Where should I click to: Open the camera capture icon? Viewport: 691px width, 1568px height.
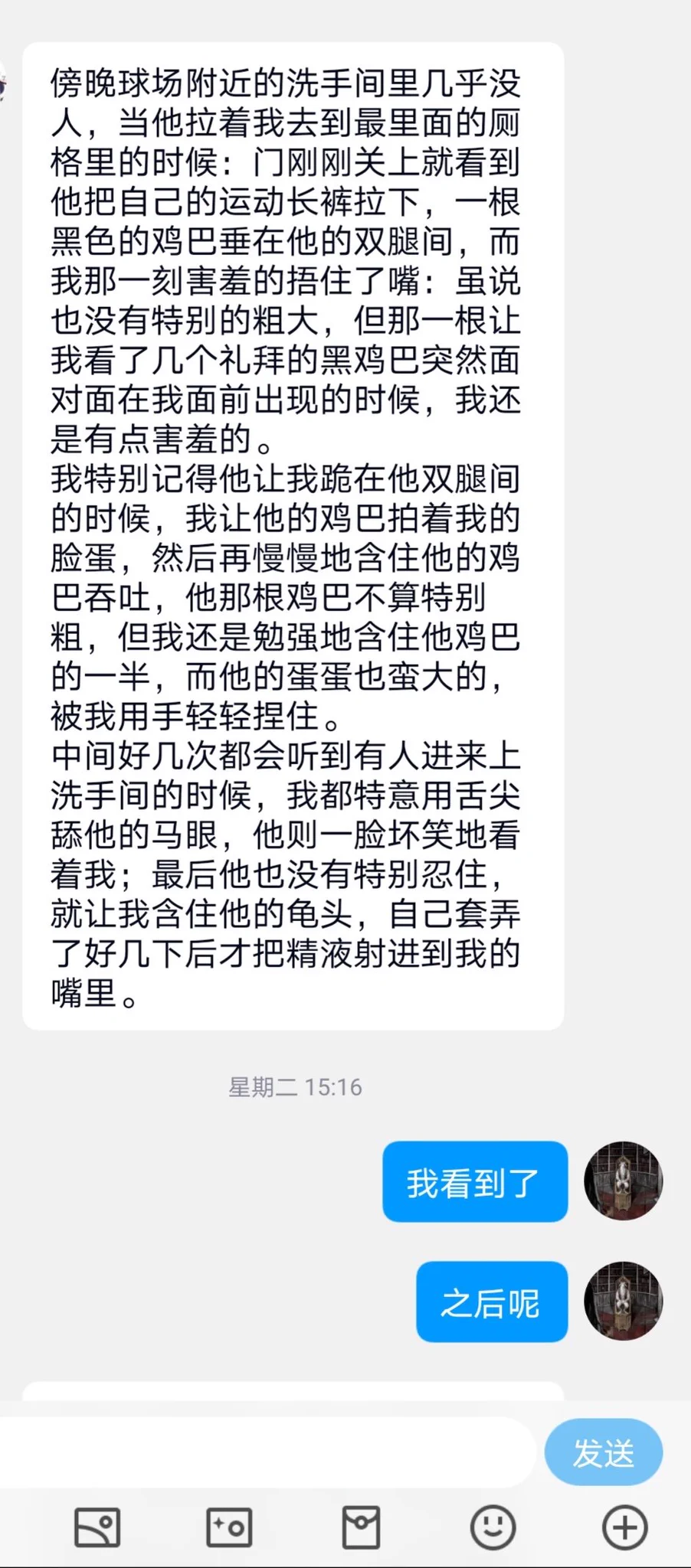click(x=229, y=1527)
